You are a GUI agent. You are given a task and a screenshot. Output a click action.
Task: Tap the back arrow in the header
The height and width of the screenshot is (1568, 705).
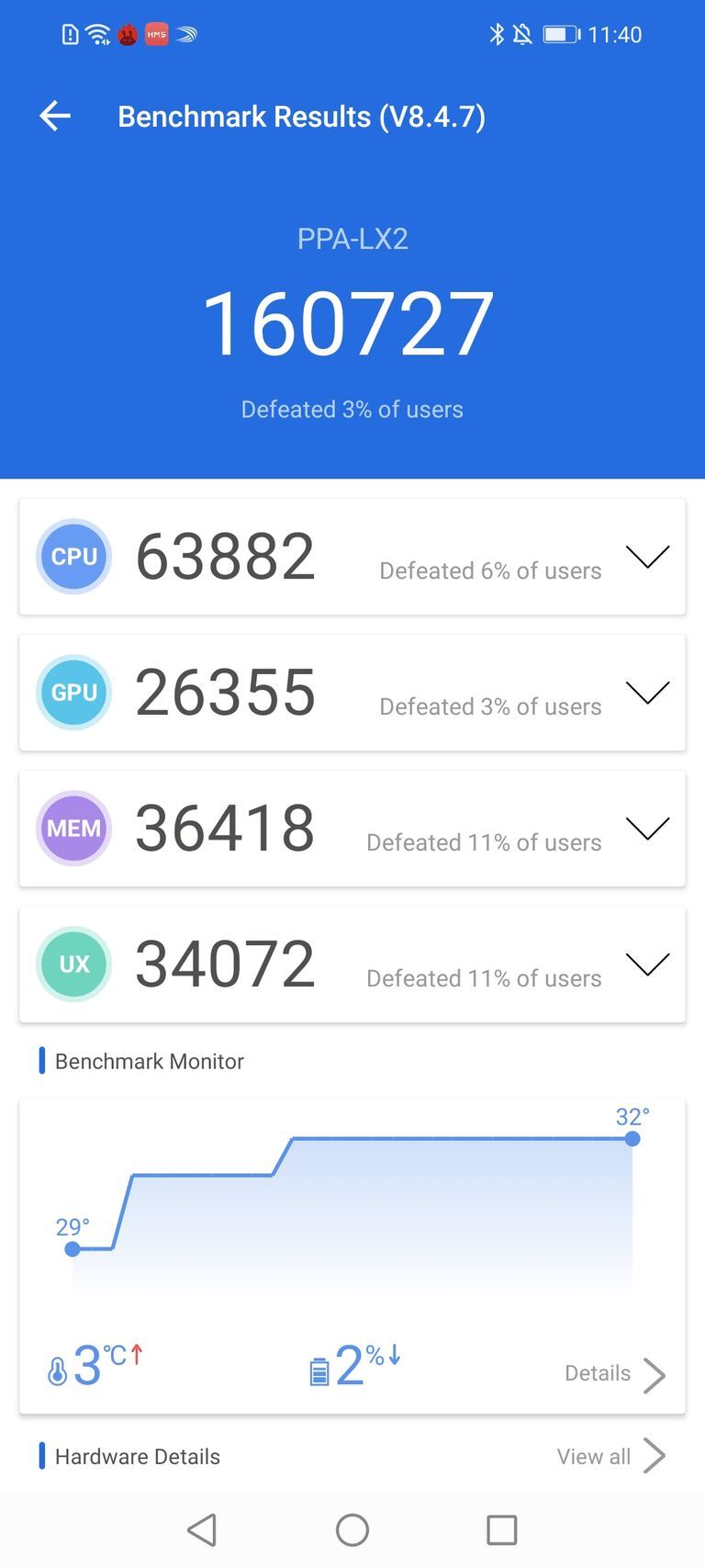(54, 116)
